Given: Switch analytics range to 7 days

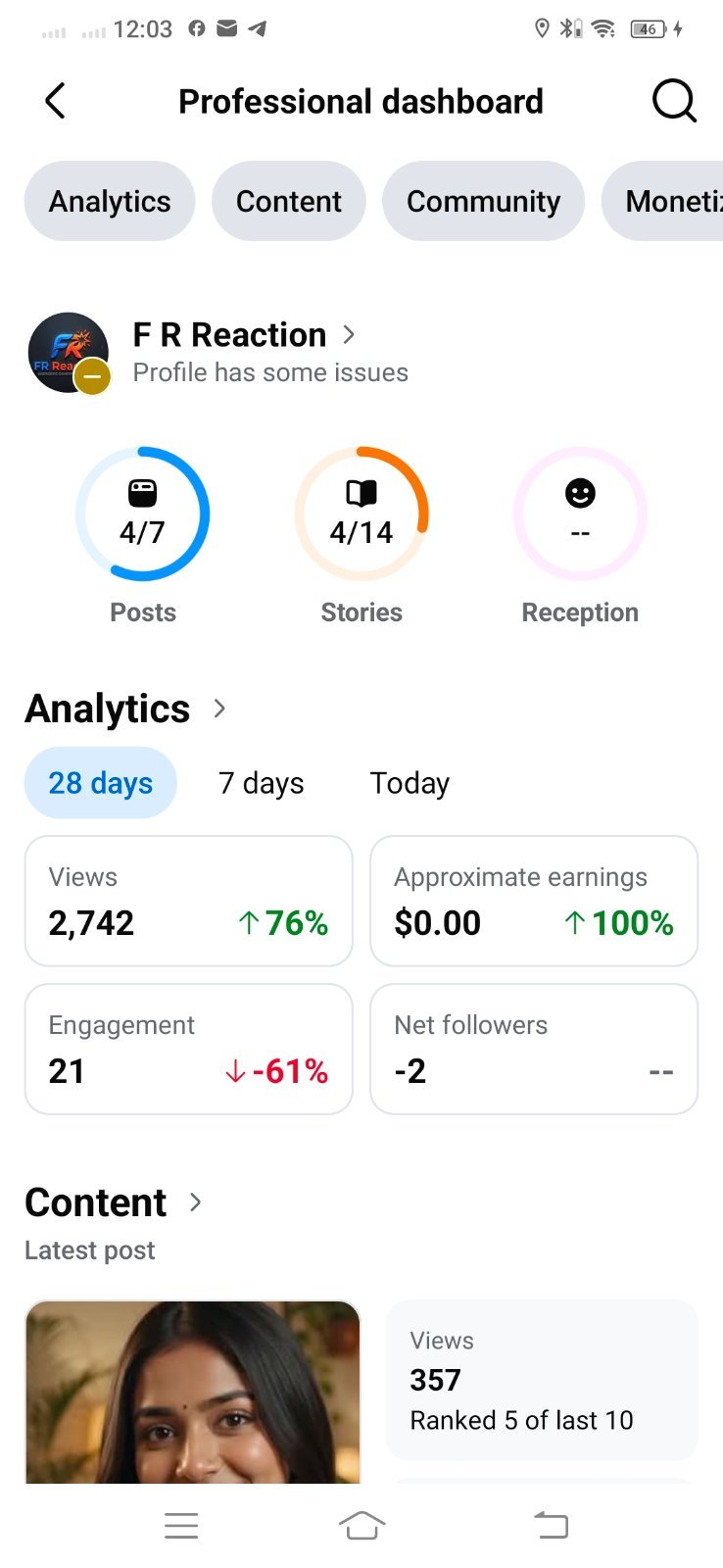Looking at the screenshot, I should pos(262,783).
